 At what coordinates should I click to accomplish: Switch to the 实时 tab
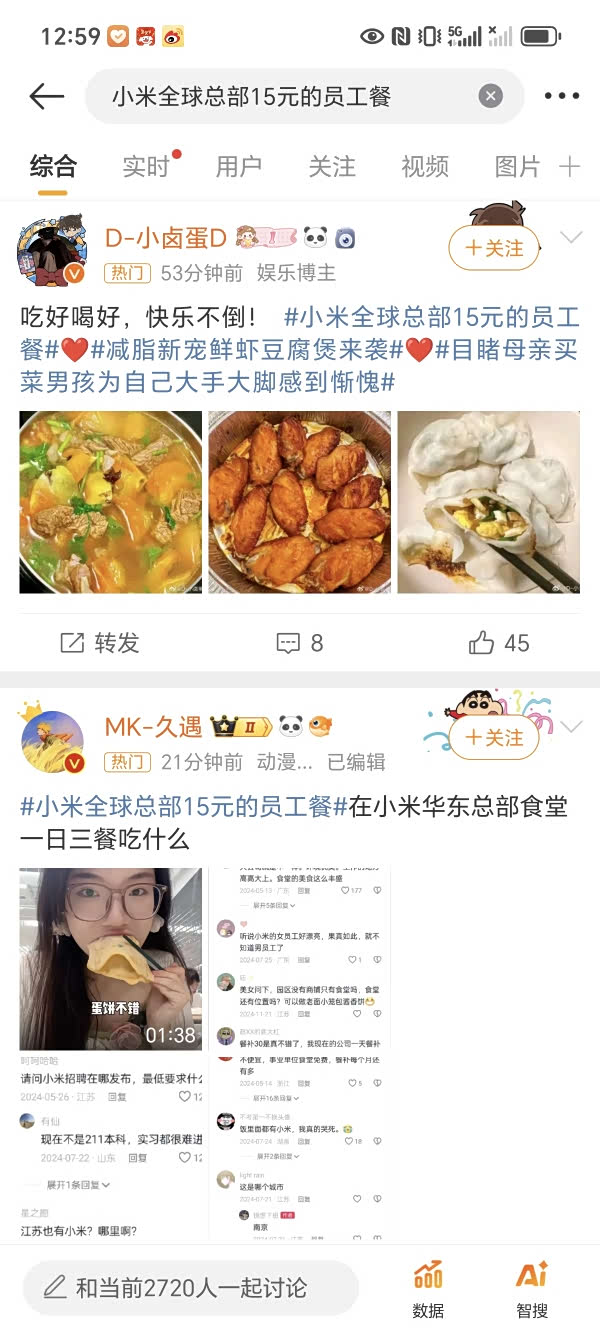click(x=146, y=166)
